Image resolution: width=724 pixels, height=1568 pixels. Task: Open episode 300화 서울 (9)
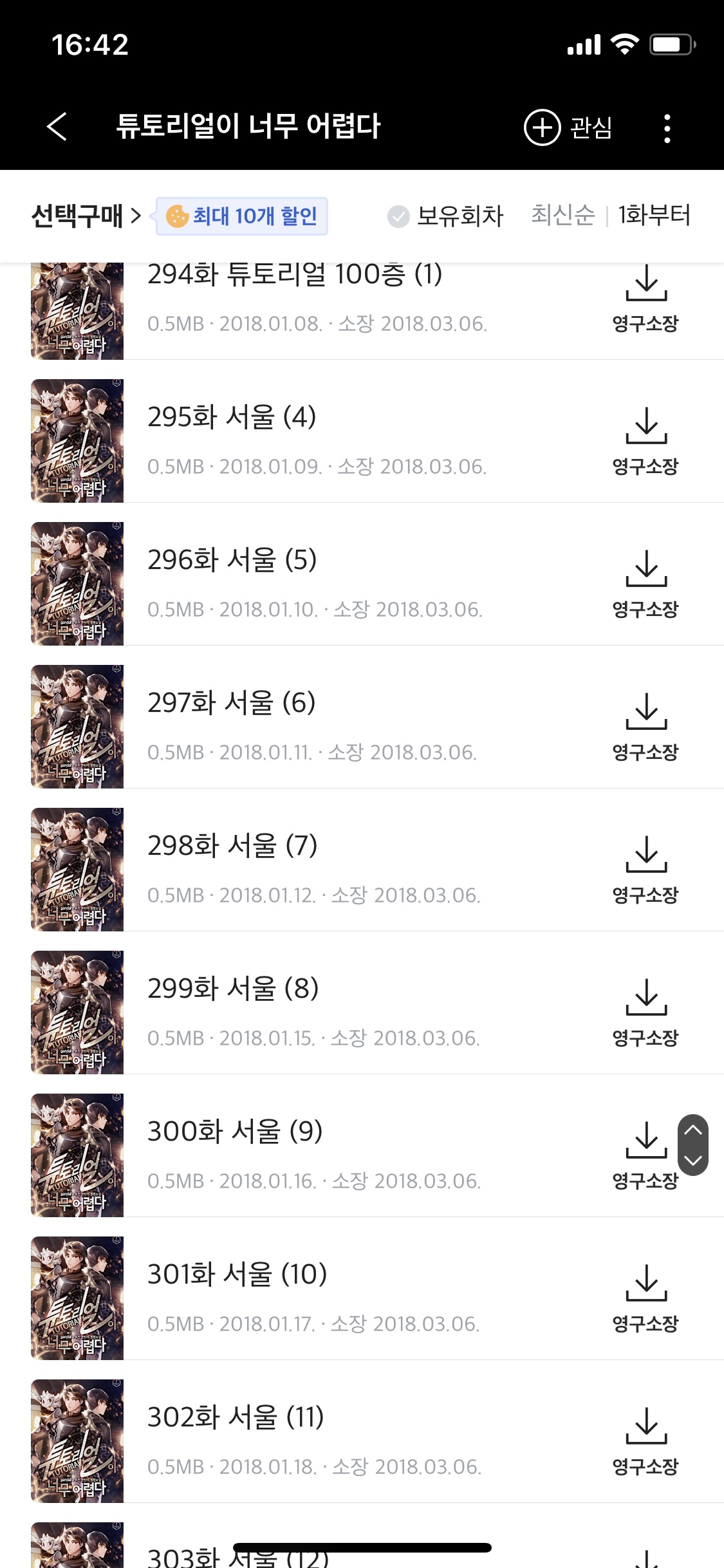click(234, 1132)
